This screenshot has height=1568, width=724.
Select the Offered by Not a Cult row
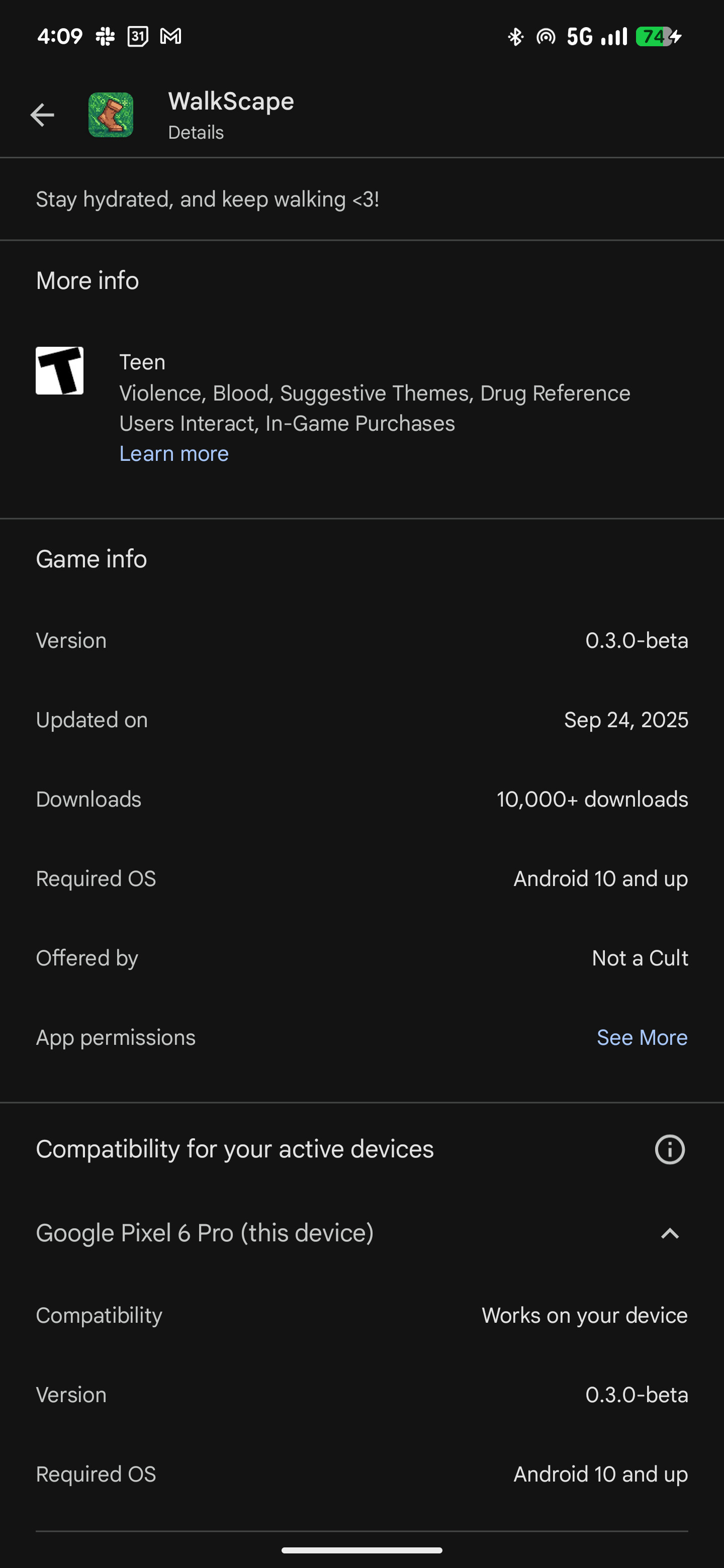(x=361, y=957)
